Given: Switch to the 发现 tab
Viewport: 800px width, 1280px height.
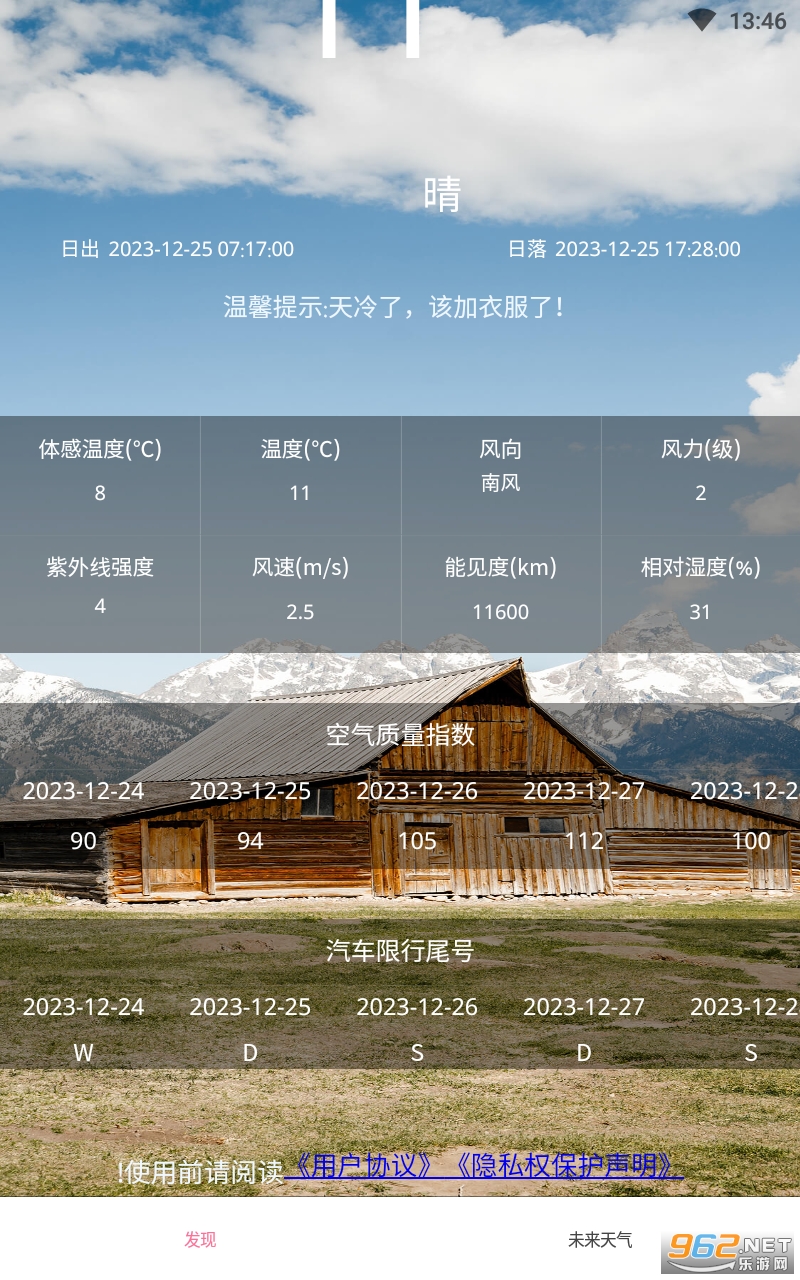Looking at the screenshot, I should pyautogui.click(x=200, y=1240).
